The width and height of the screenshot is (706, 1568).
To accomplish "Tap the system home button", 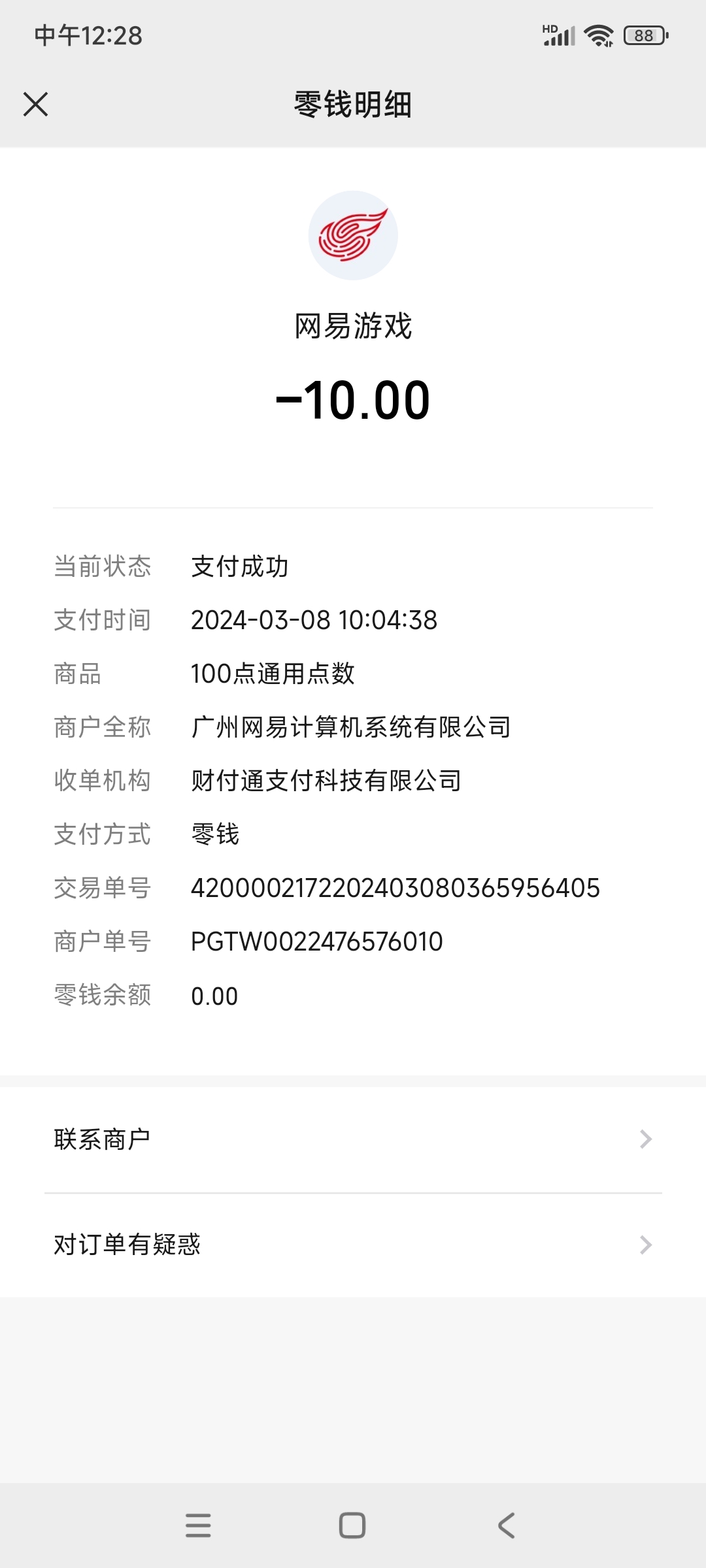I will (x=352, y=1526).
